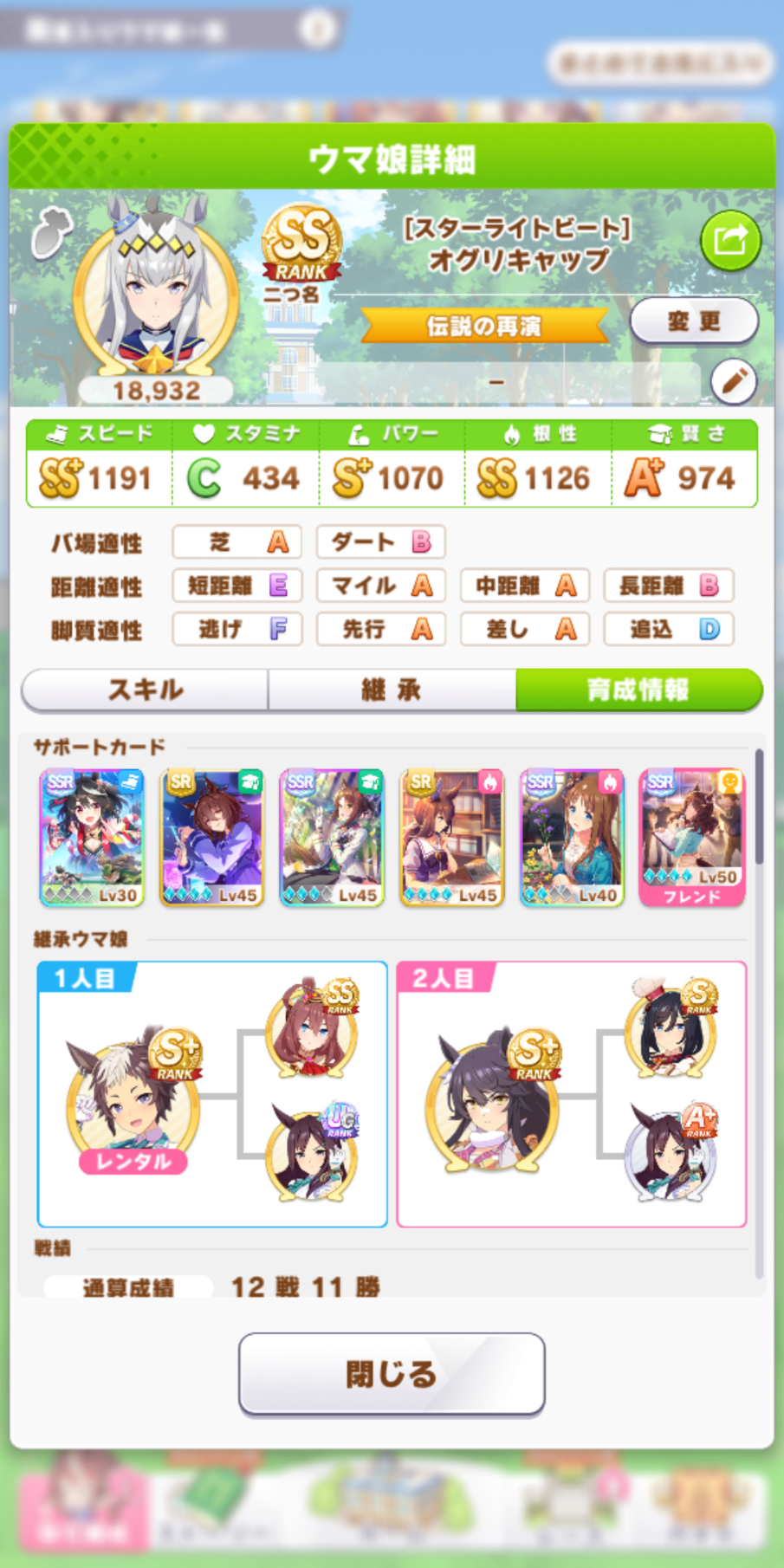Open the SSR Lv45 support card
Screen dimensions: 784x1568
(332, 838)
